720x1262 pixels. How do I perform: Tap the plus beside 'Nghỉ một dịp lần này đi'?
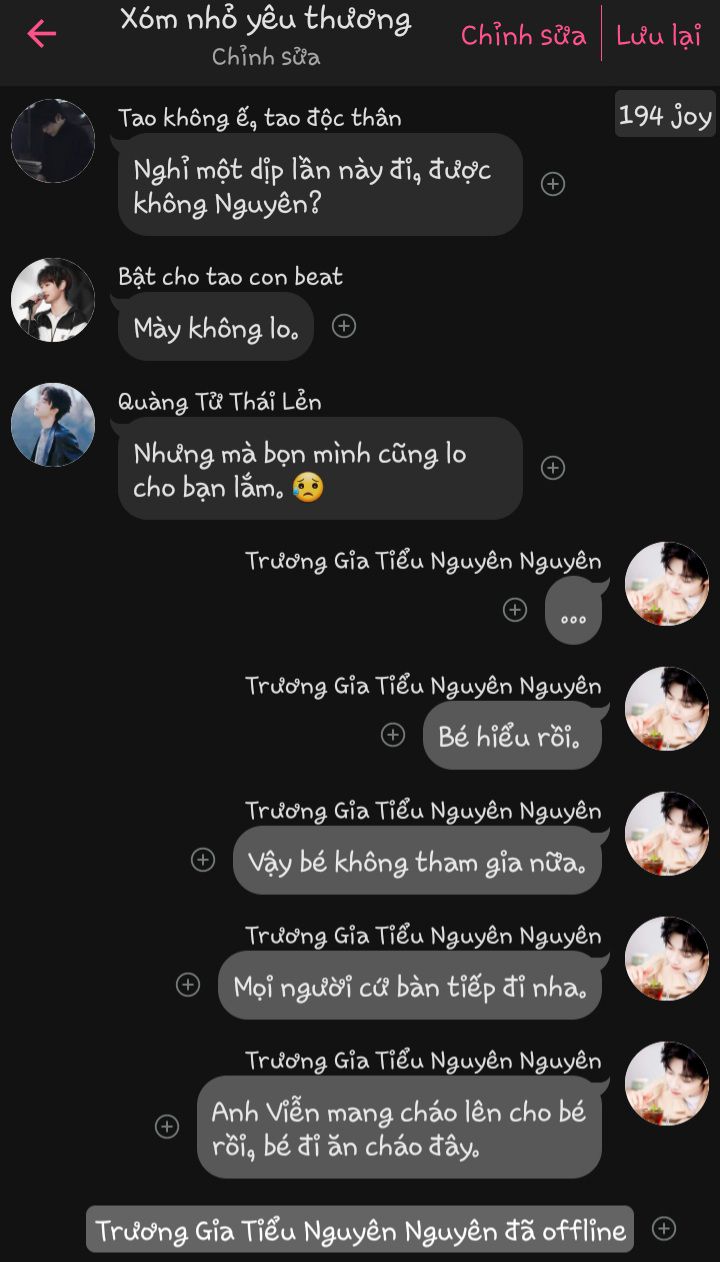[553, 184]
